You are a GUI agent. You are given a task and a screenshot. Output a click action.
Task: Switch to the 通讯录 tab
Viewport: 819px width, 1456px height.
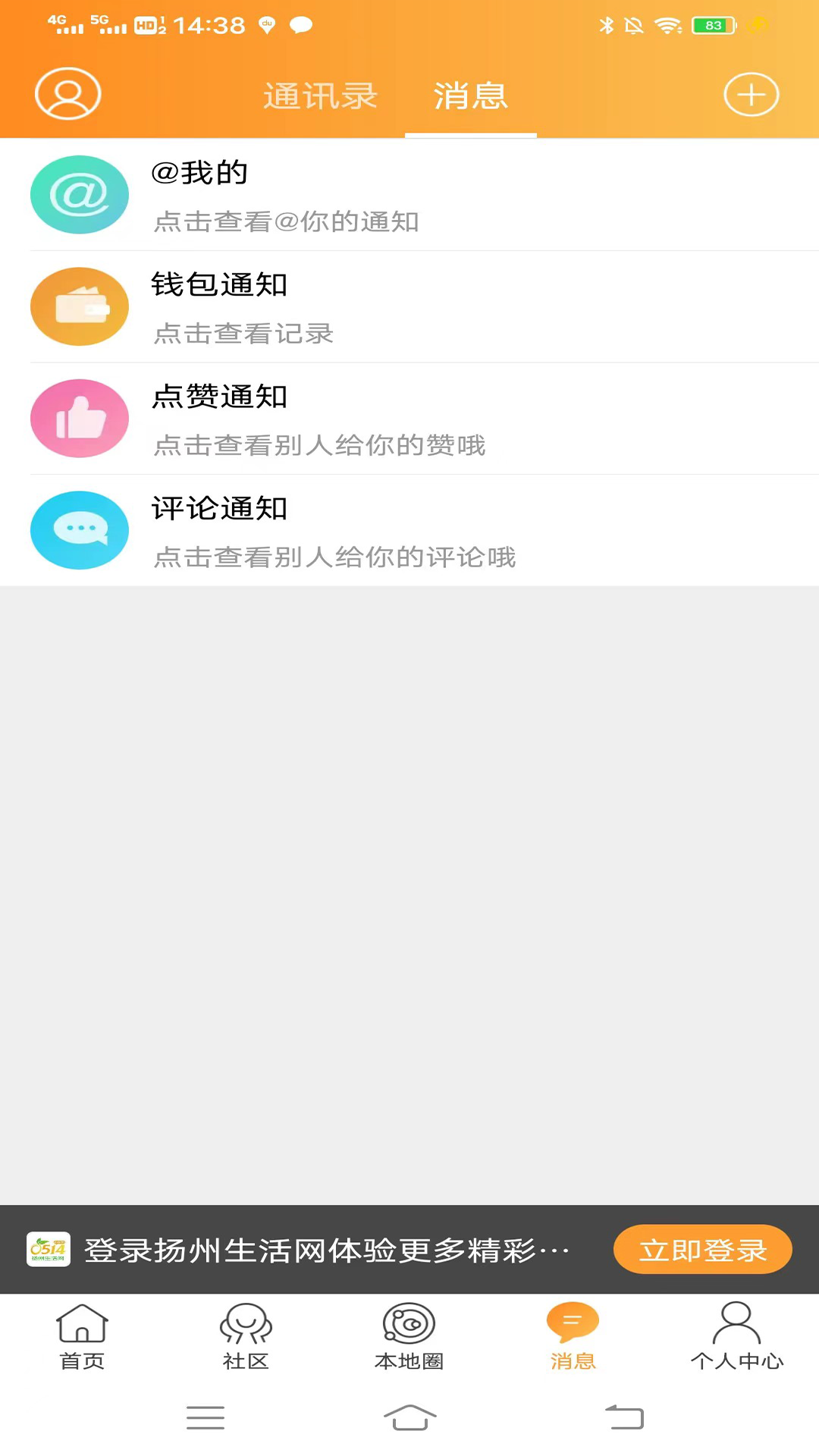pos(320,96)
